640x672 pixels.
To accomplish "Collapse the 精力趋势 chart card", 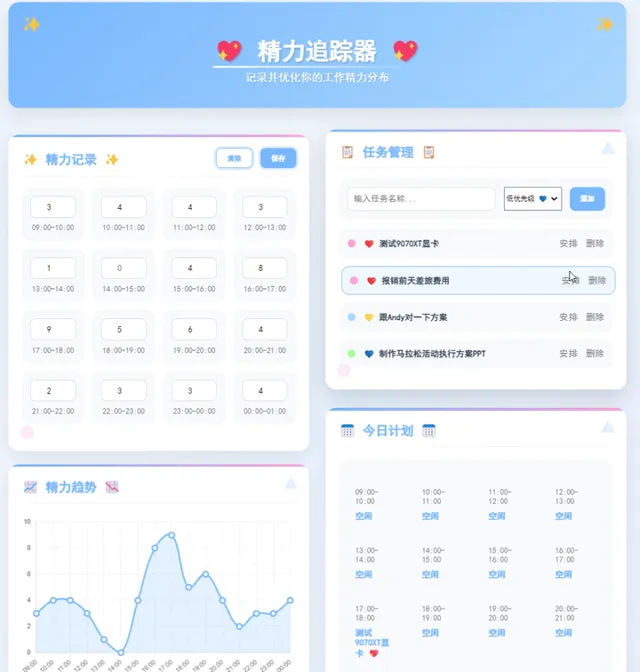I will 291,484.
